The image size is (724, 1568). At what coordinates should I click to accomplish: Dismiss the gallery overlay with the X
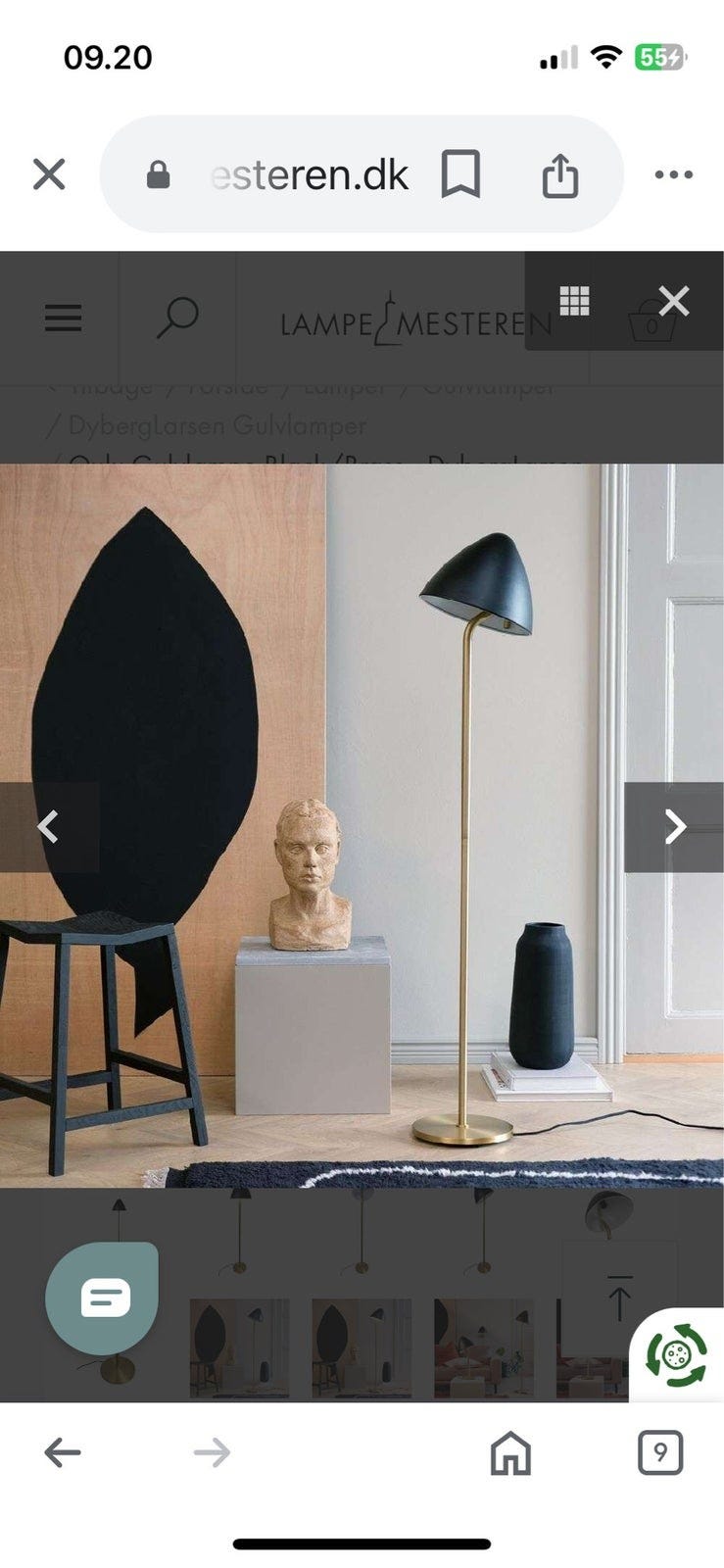(x=673, y=301)
